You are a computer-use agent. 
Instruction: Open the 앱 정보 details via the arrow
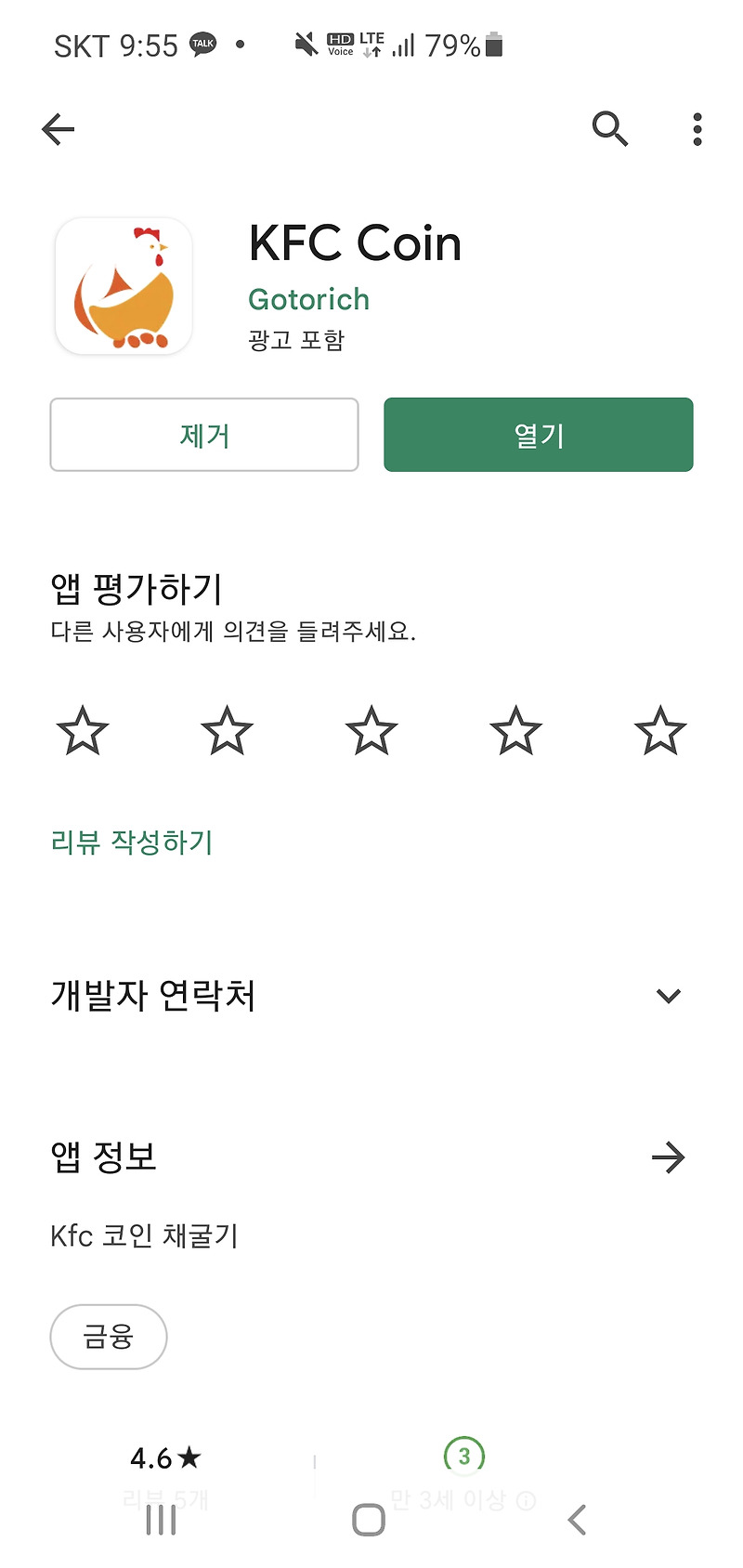point(669,1157)
